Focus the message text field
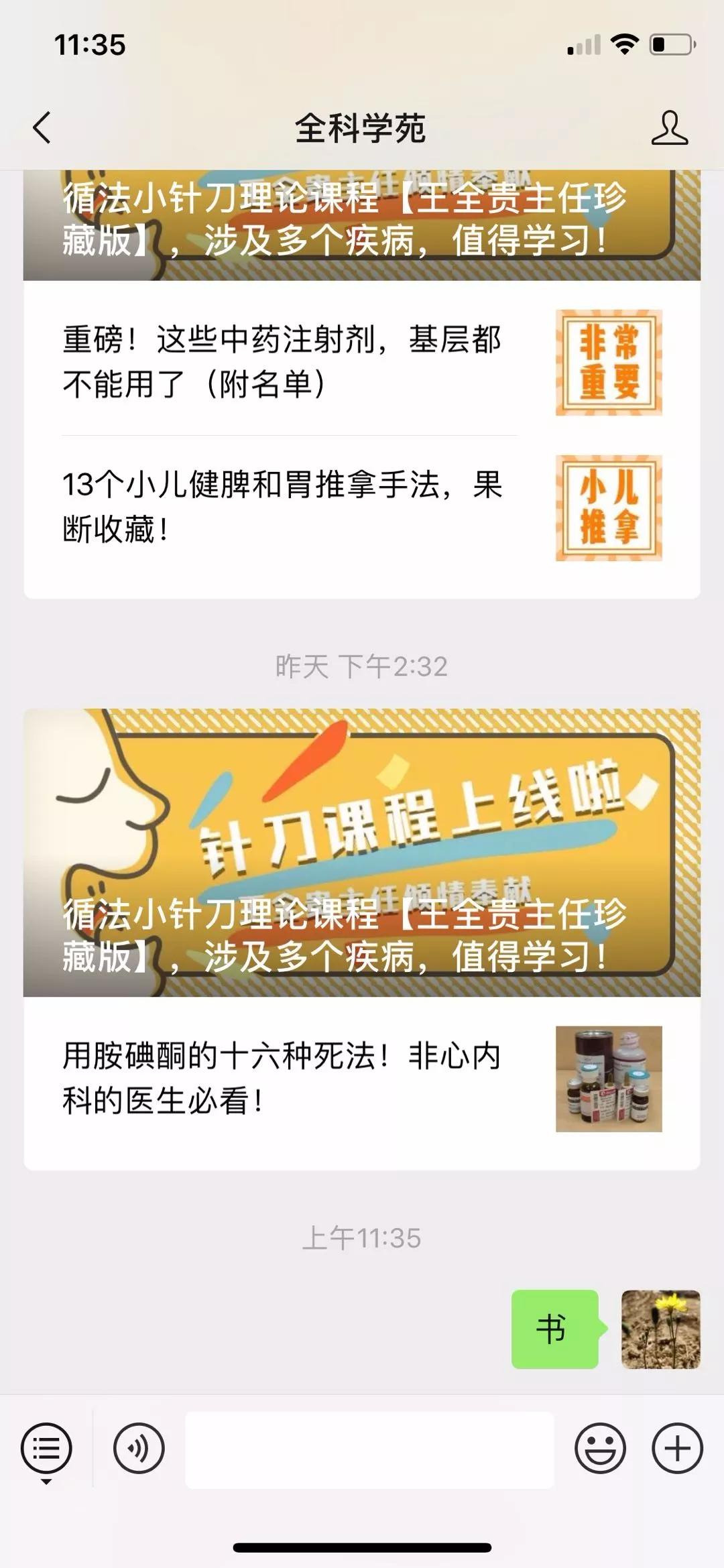This screenshot has width=724, height=1568. pos(369,1449)
